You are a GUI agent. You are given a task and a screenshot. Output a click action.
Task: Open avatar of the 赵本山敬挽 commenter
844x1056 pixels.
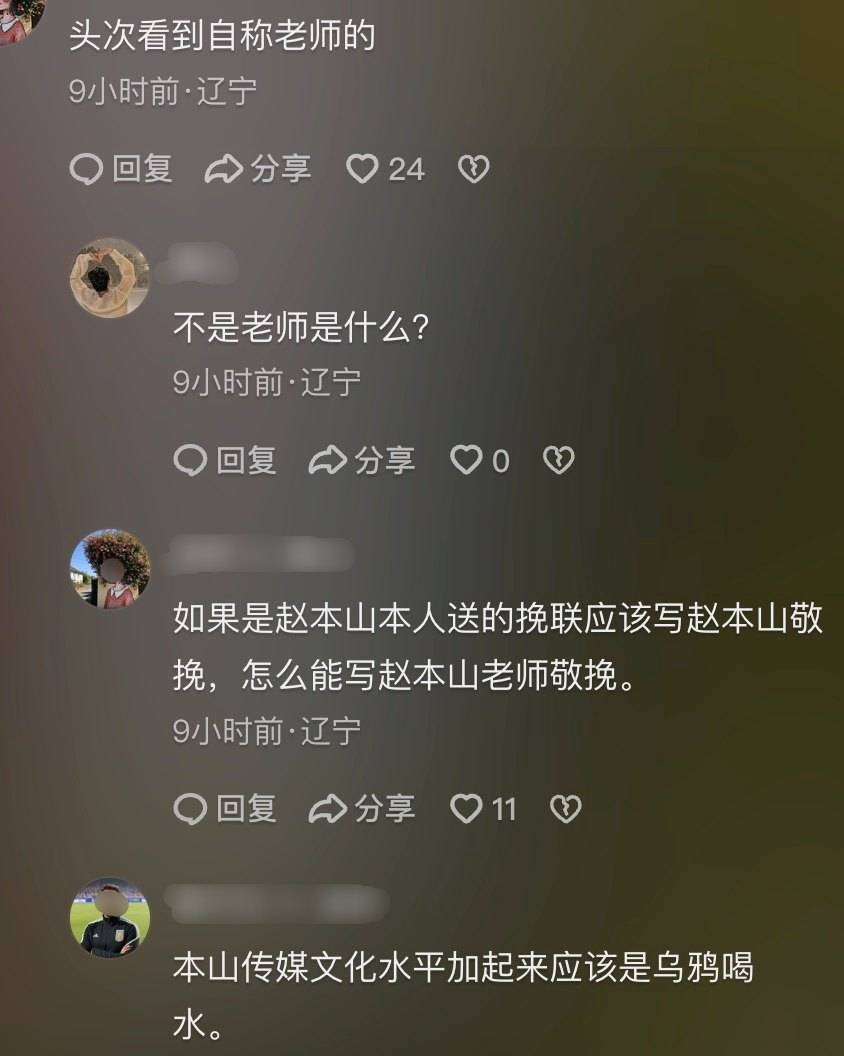110,568
